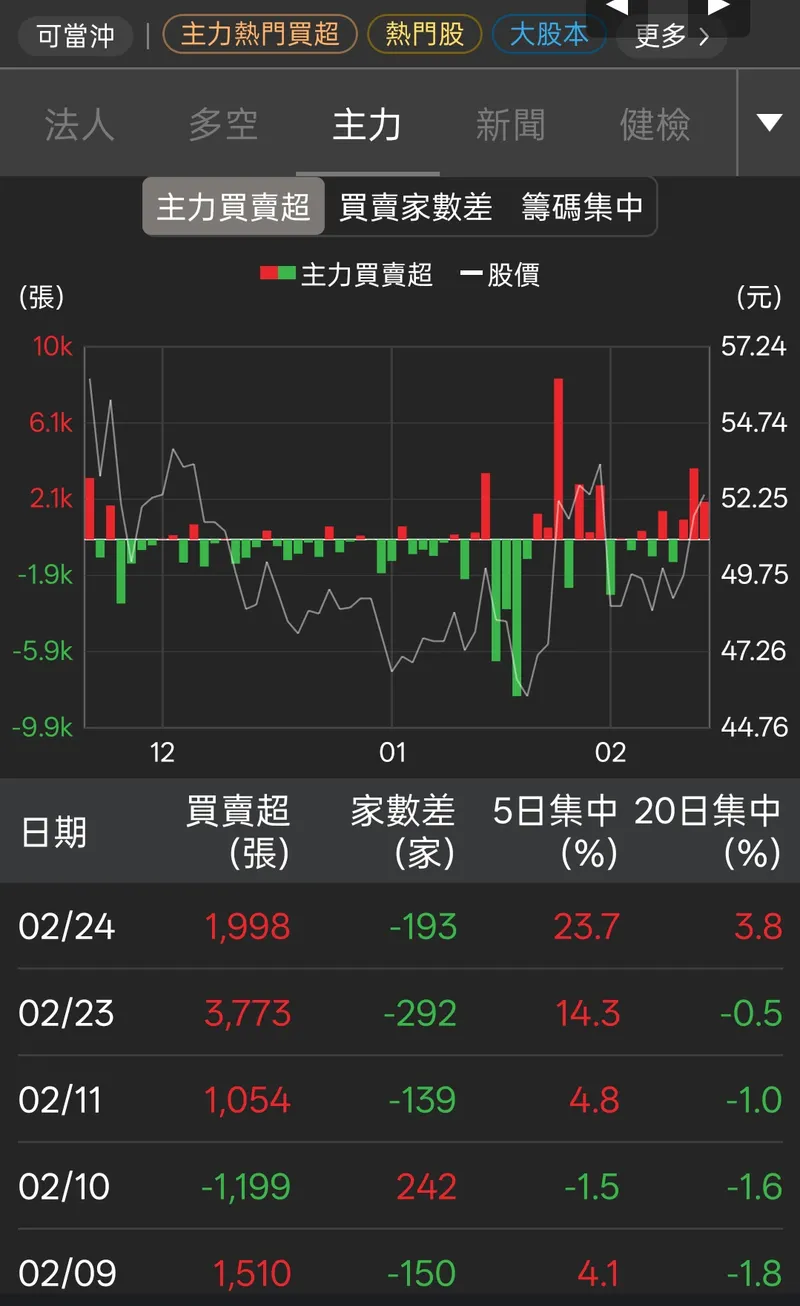Open the 多空 tab
The height and width of the screenshot is (1306, 800).
(223, 125)
